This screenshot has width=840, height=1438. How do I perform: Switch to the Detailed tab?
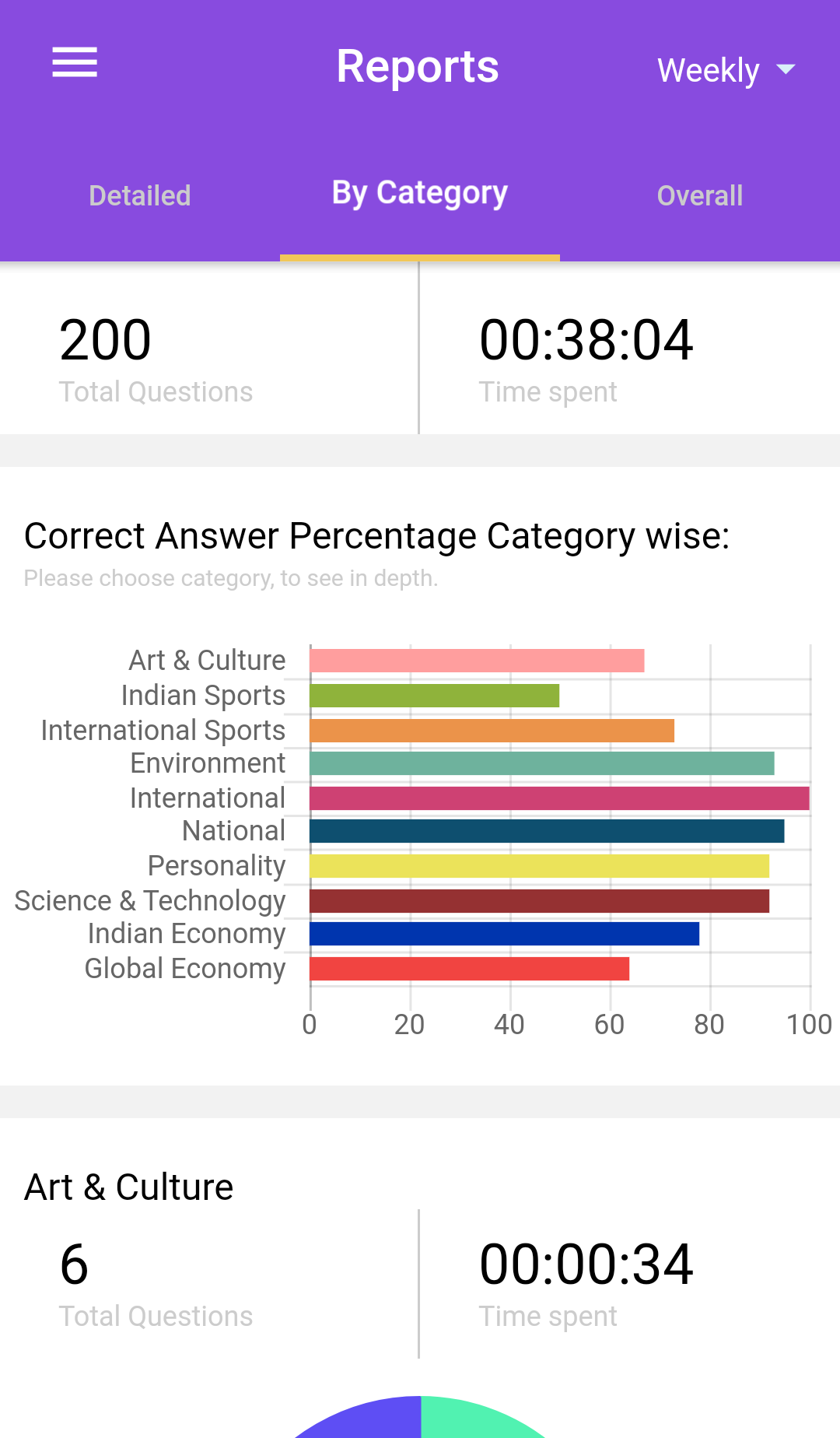[140, 195]
